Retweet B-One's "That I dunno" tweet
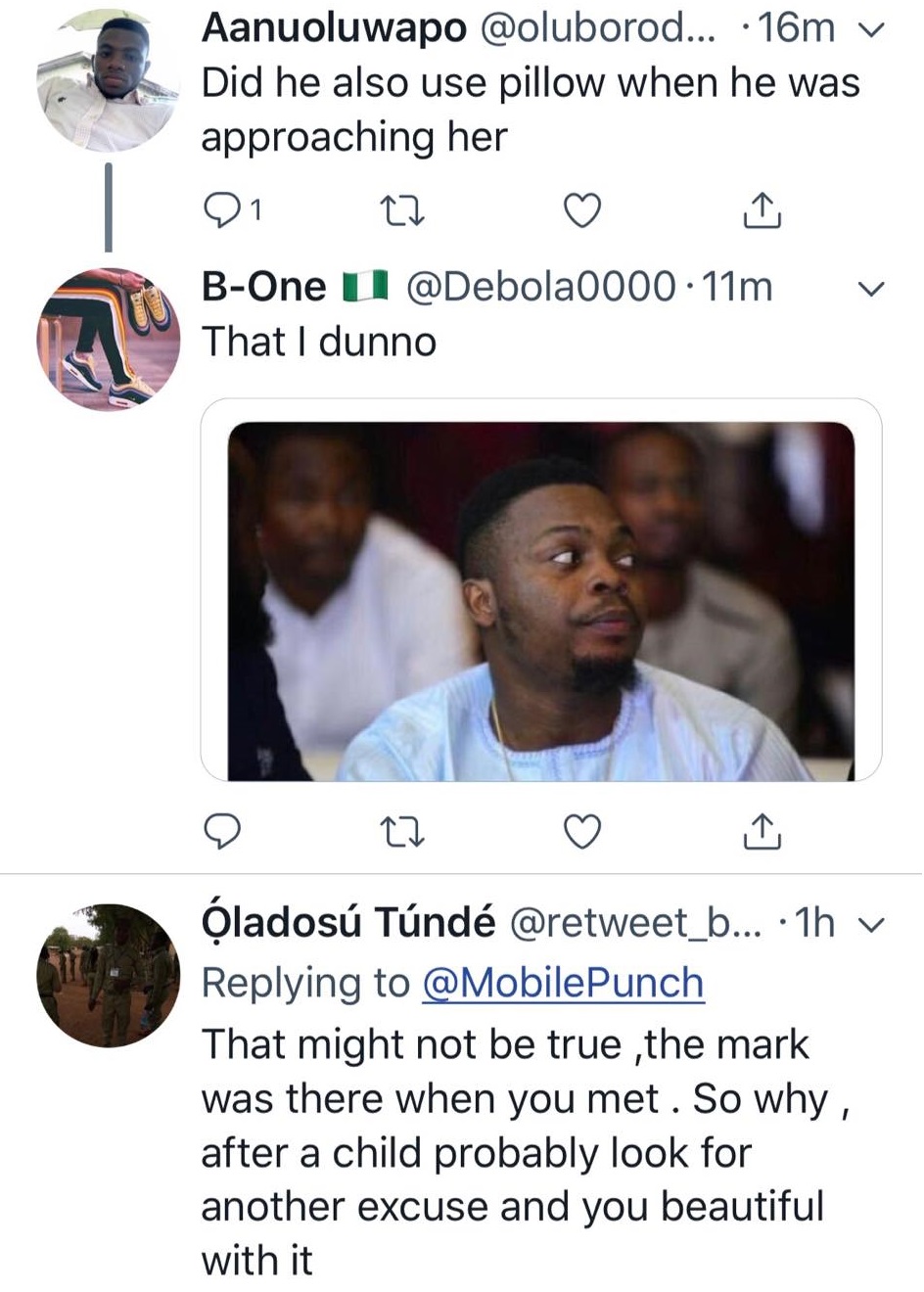 401,833
